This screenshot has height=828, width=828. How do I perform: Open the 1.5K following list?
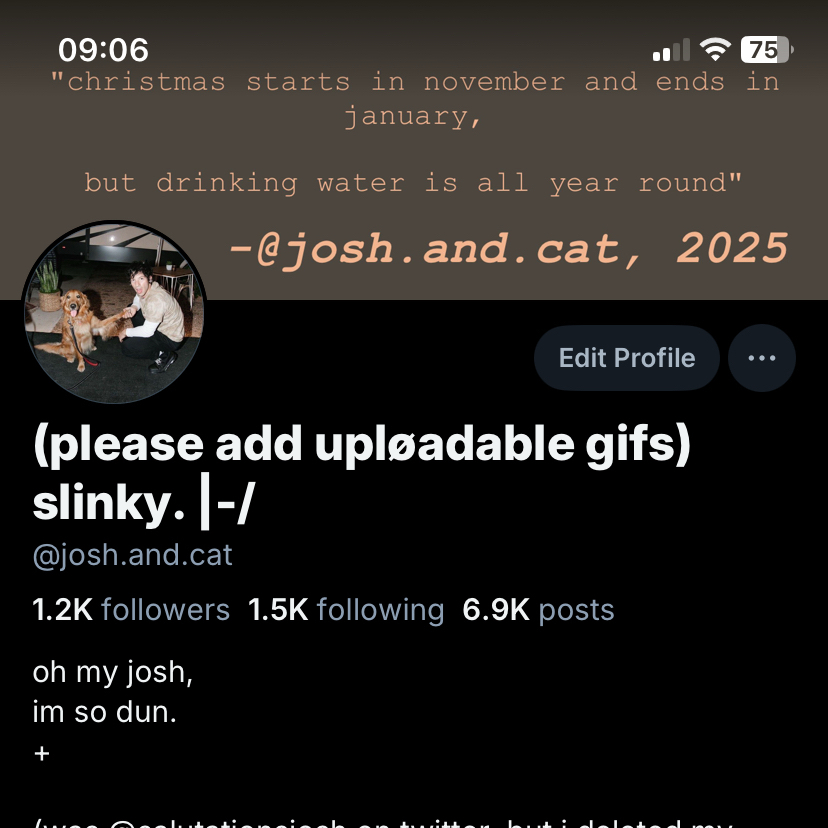pos(346,610)
